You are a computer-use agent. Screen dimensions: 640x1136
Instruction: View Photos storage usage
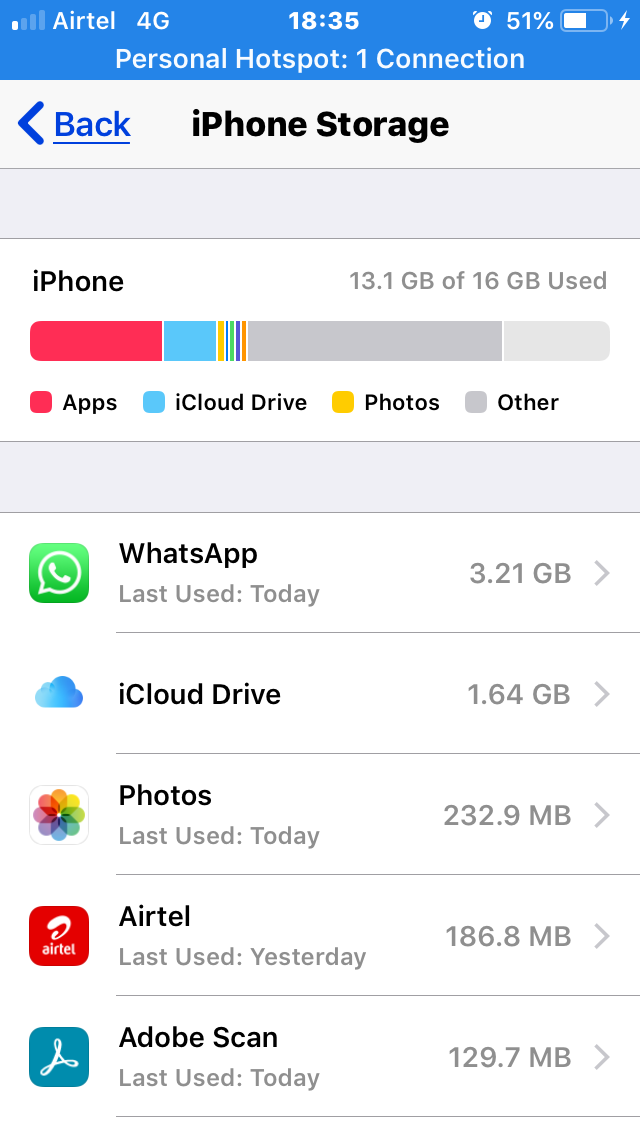[320, 815]
